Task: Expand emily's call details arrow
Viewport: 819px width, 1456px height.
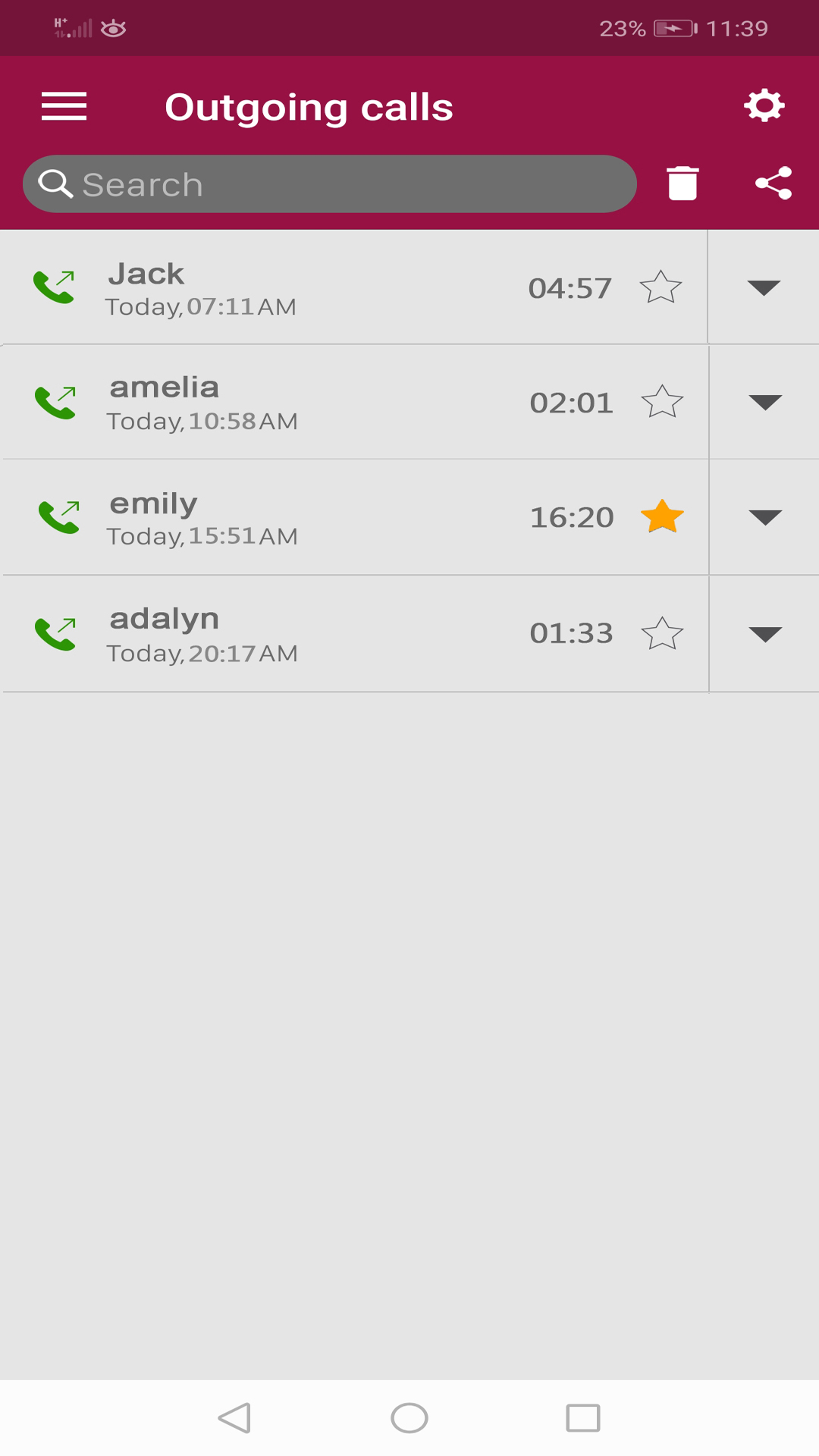Action: [x=764, y=517]
